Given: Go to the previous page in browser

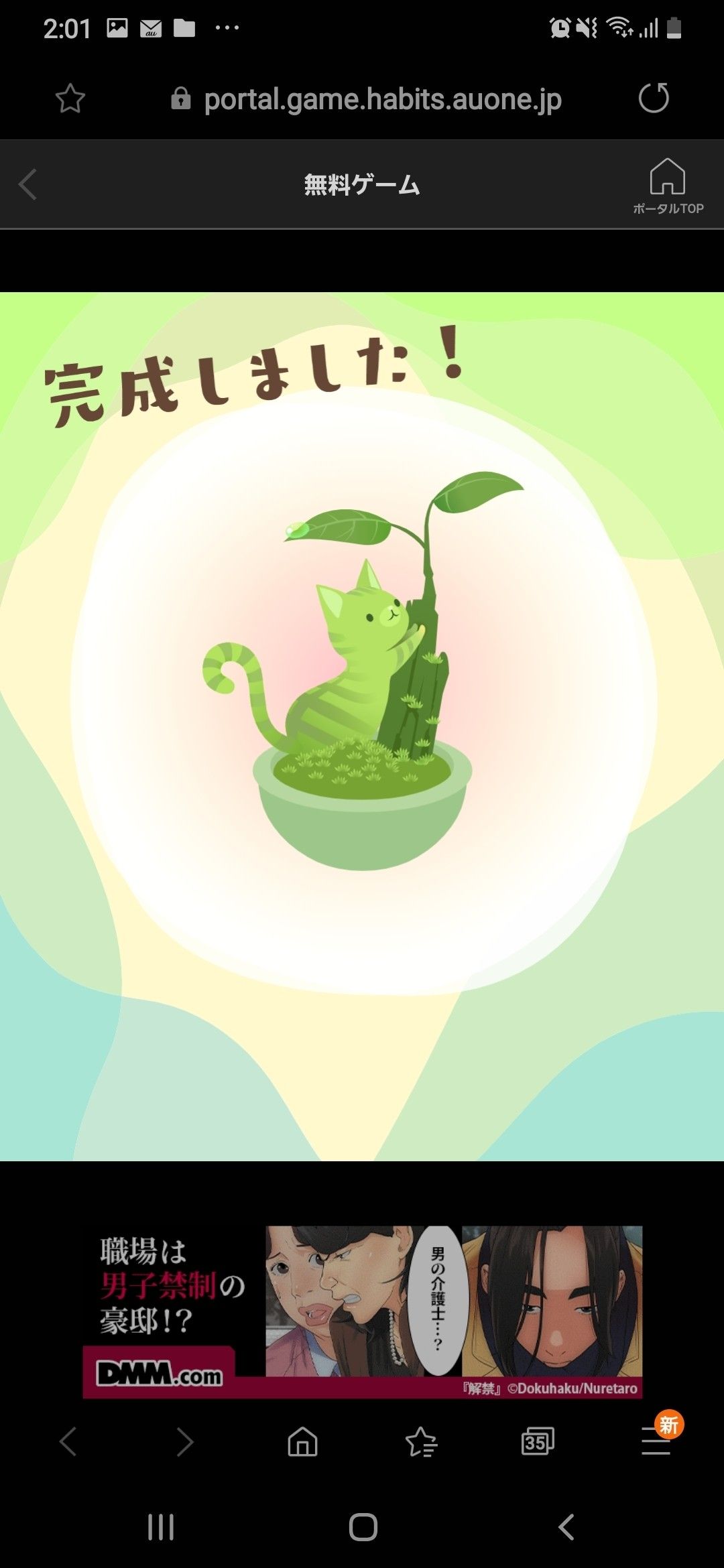Looking at the screenshot, I should tap(68, 1441).
